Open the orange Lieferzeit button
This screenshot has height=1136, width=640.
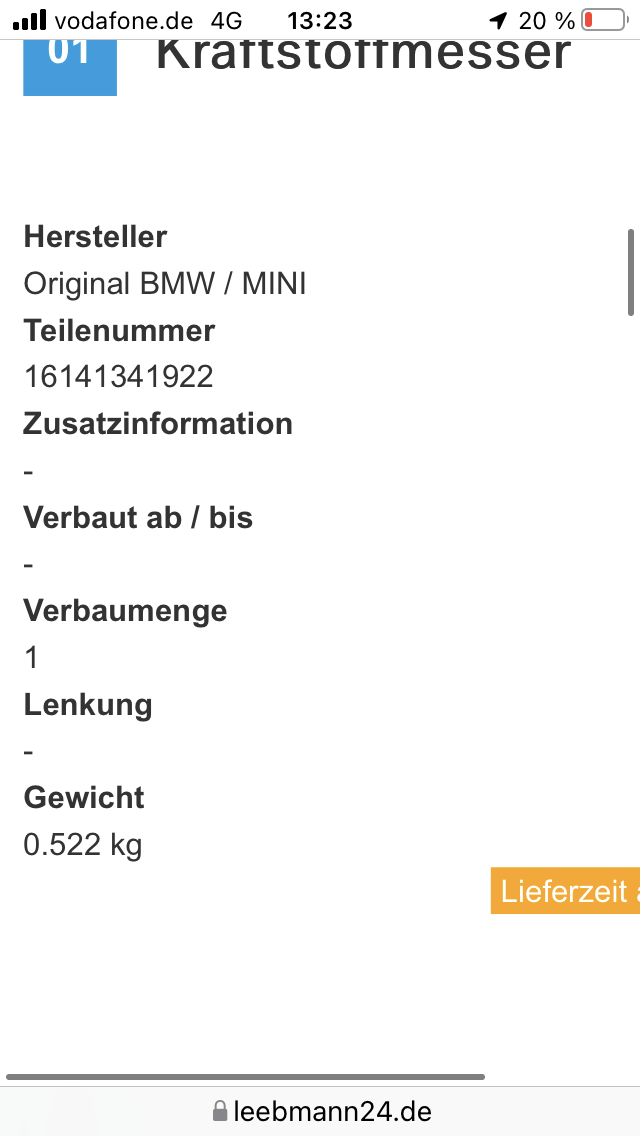click(565, 891)
